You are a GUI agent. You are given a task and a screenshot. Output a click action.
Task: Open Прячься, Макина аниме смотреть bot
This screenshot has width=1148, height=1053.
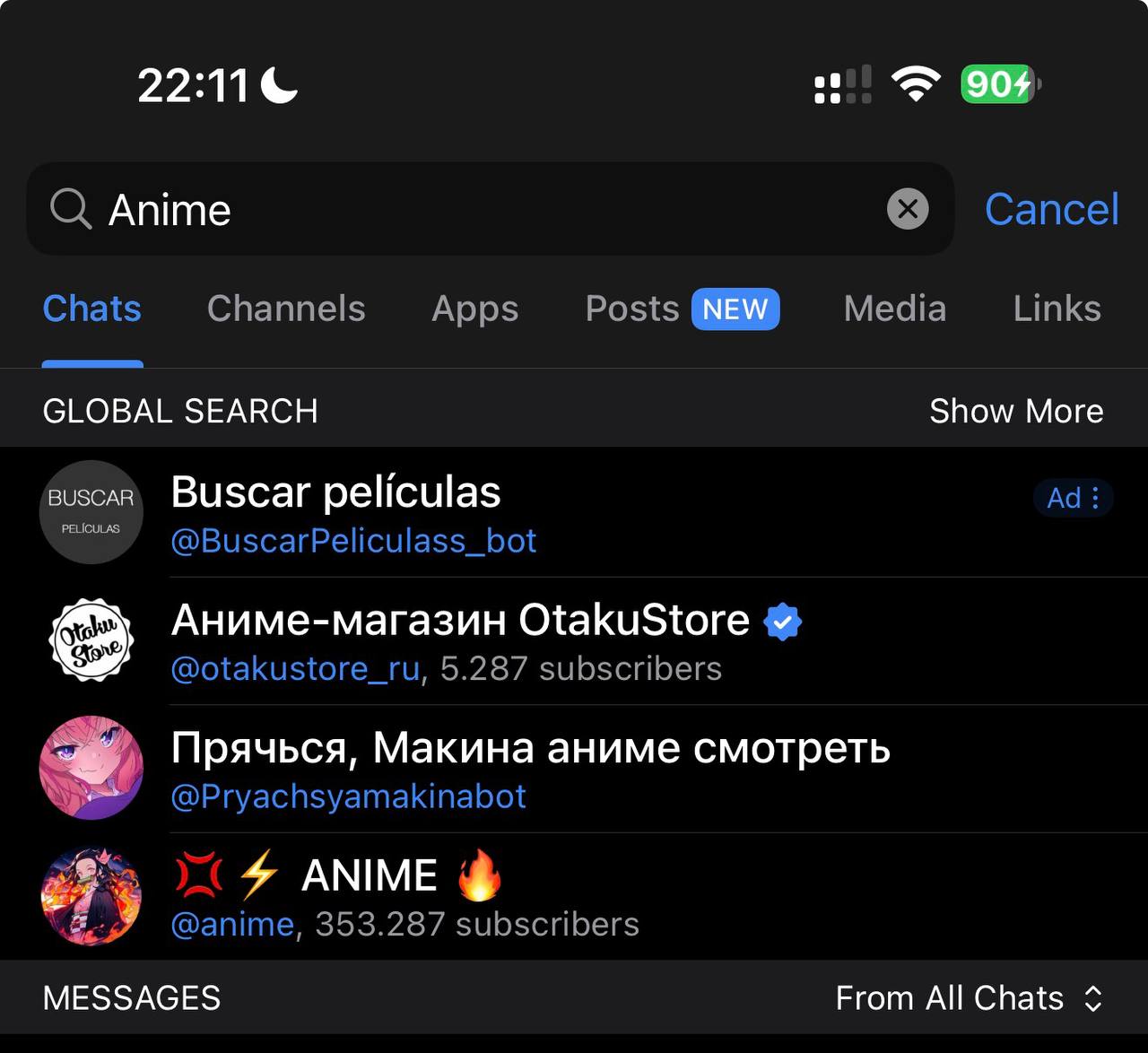pos(574,770)
